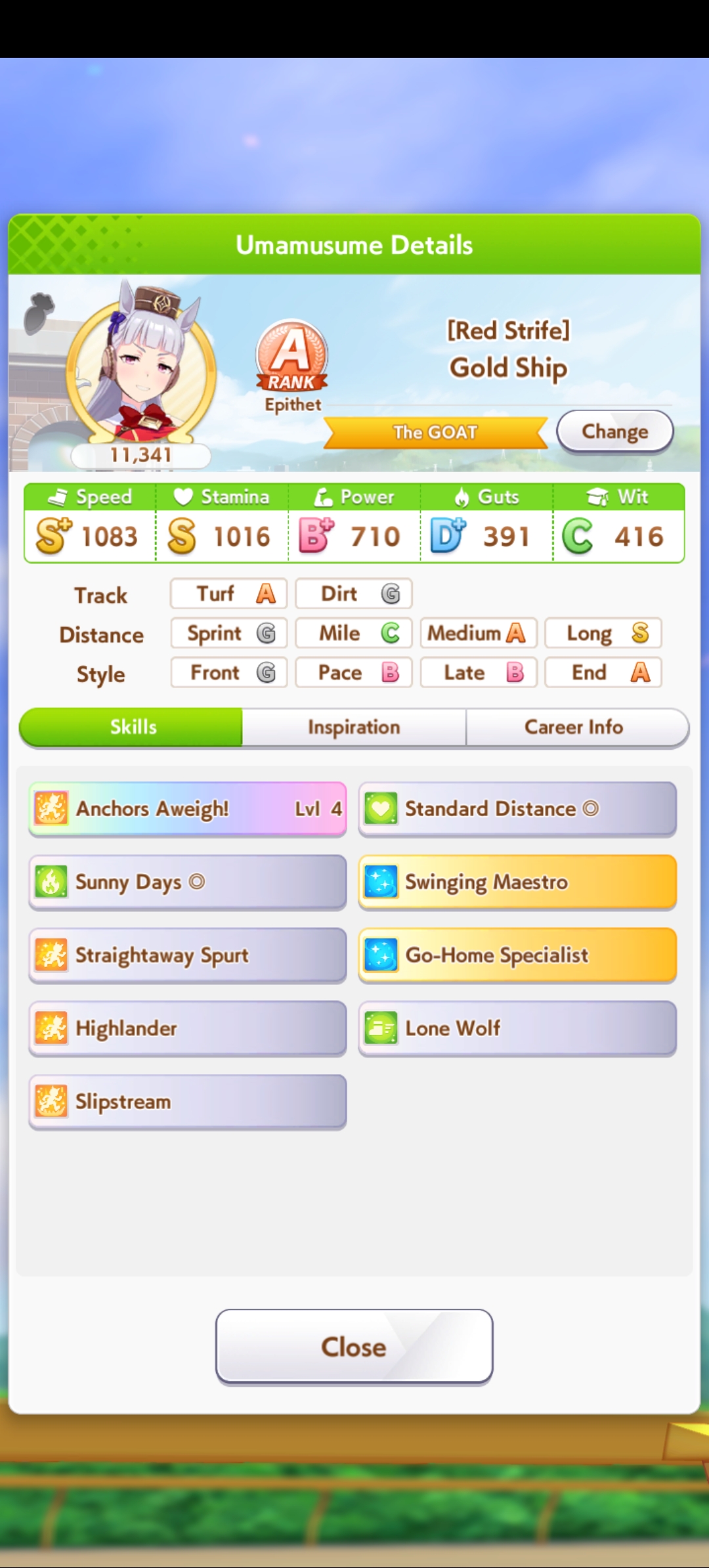The image size is (709, 1568).
Task: Switch to the Inspiration tab
Action: 354,727
